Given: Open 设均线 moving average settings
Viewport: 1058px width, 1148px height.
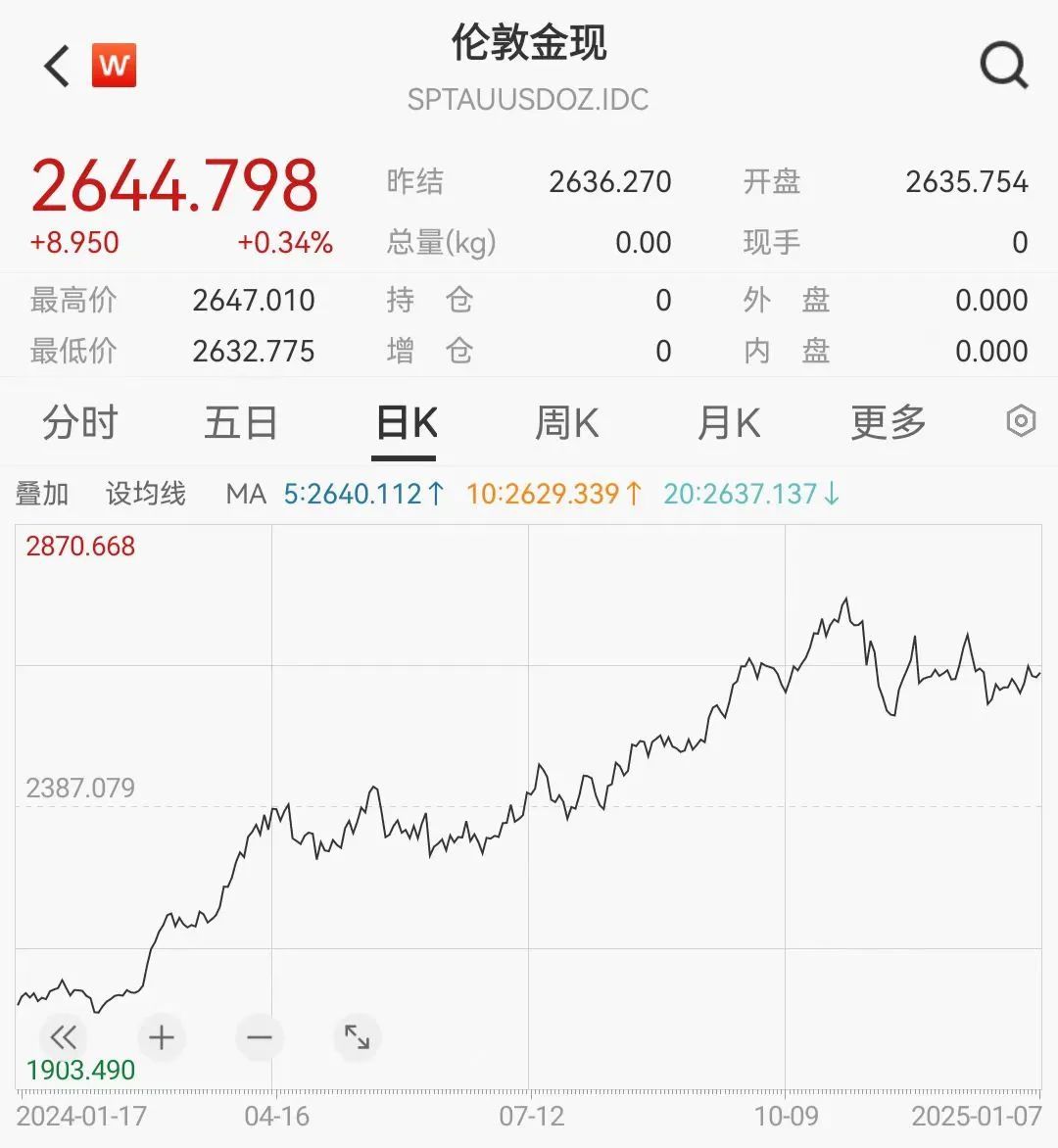Looking at the screenshot, I should [145, 494].
